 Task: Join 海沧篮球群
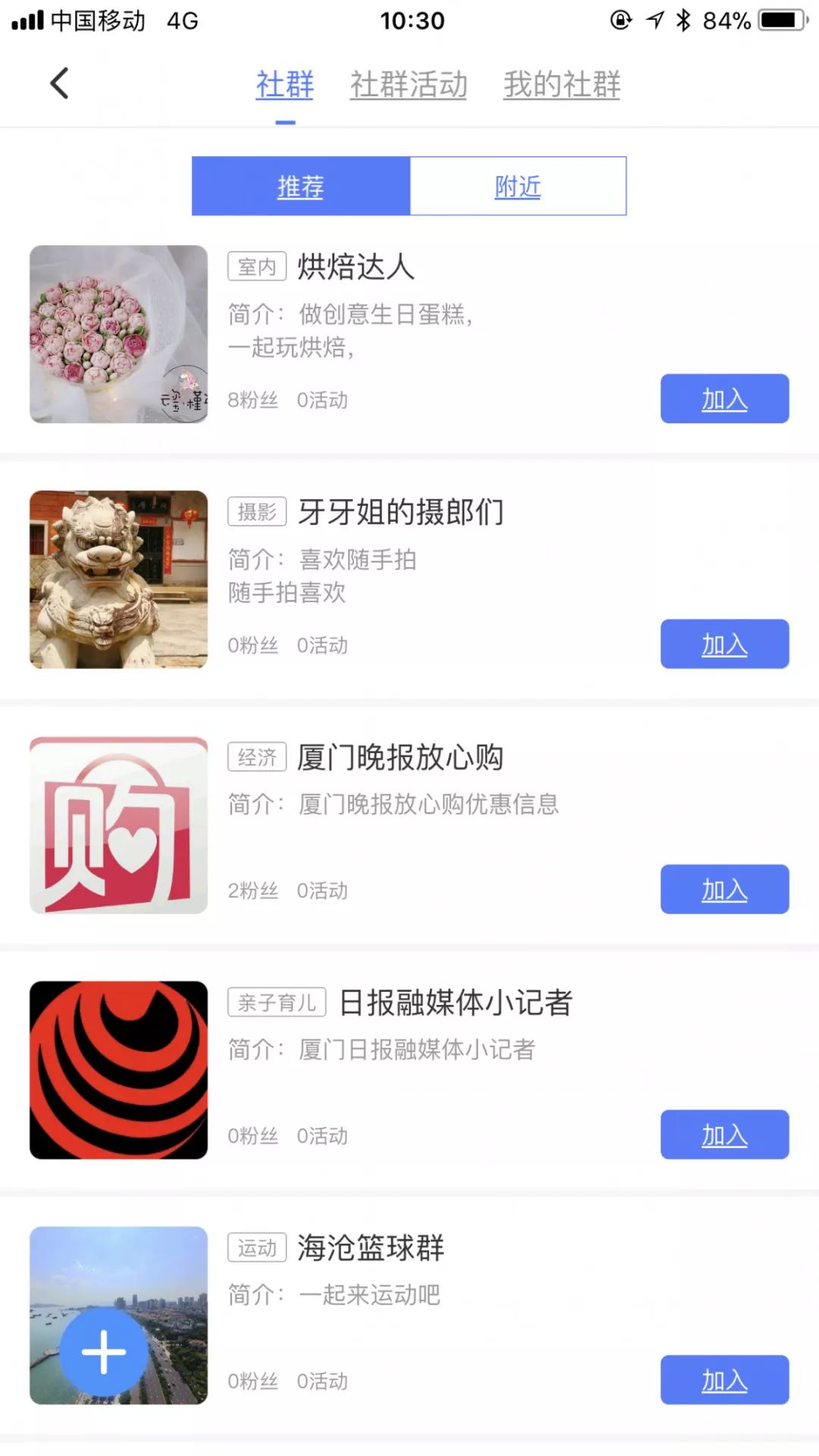pos(724,1380)
